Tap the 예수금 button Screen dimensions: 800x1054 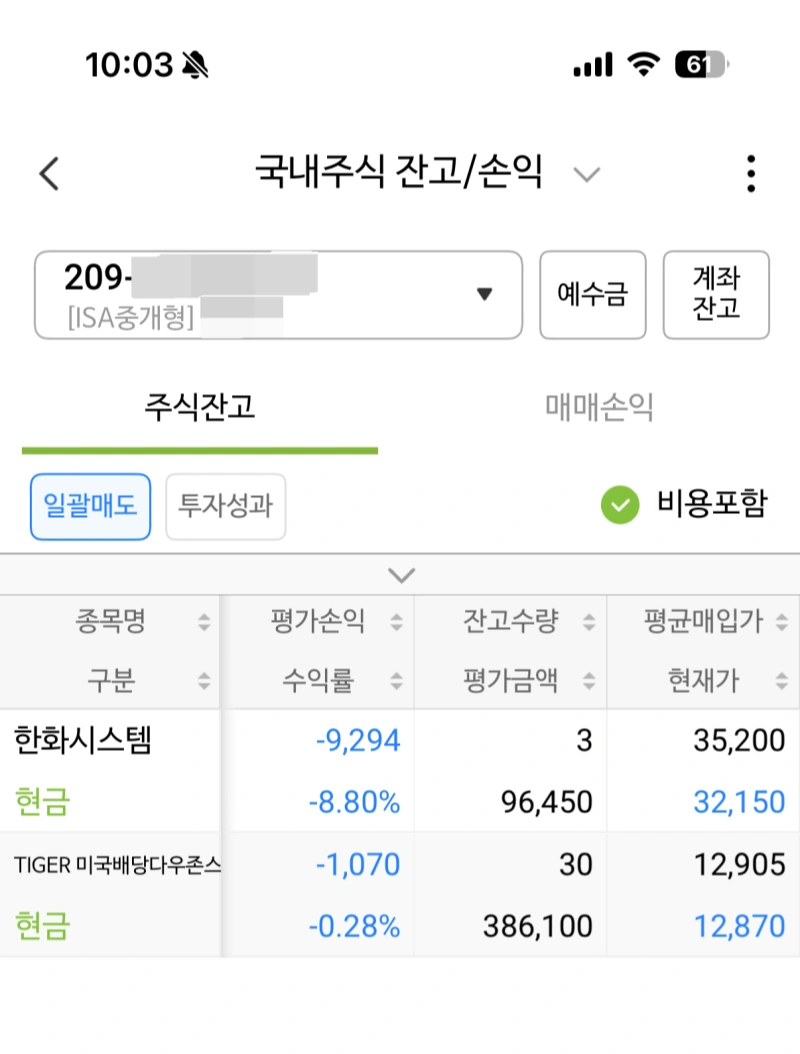pos(592,295)
